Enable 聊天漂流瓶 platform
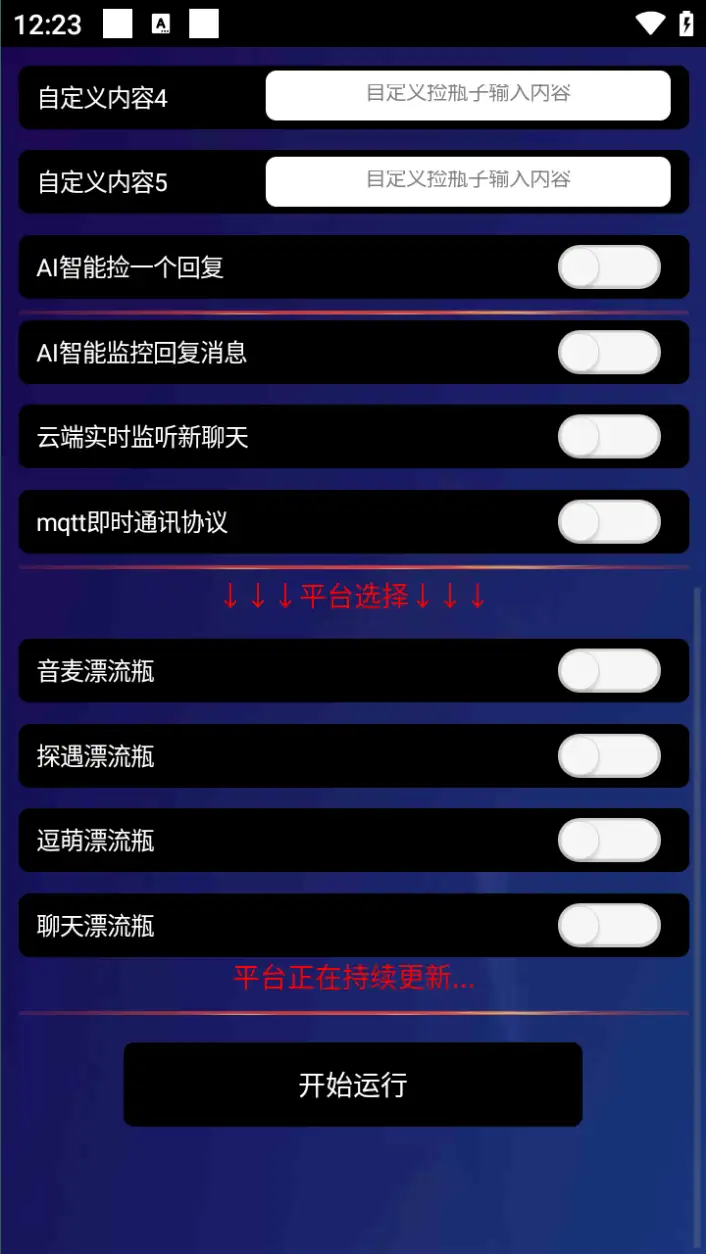Image resolution: width=706 pixels, height=1254 pixels. [608, 925]
